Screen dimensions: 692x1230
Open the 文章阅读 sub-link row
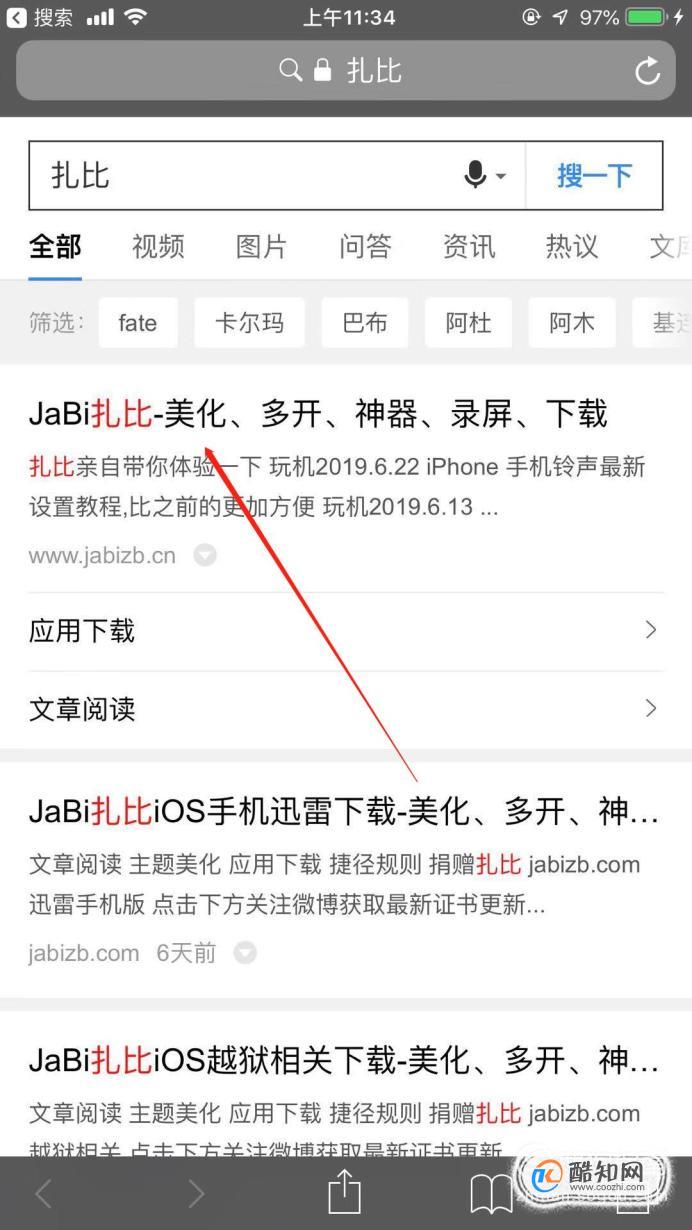340,709
